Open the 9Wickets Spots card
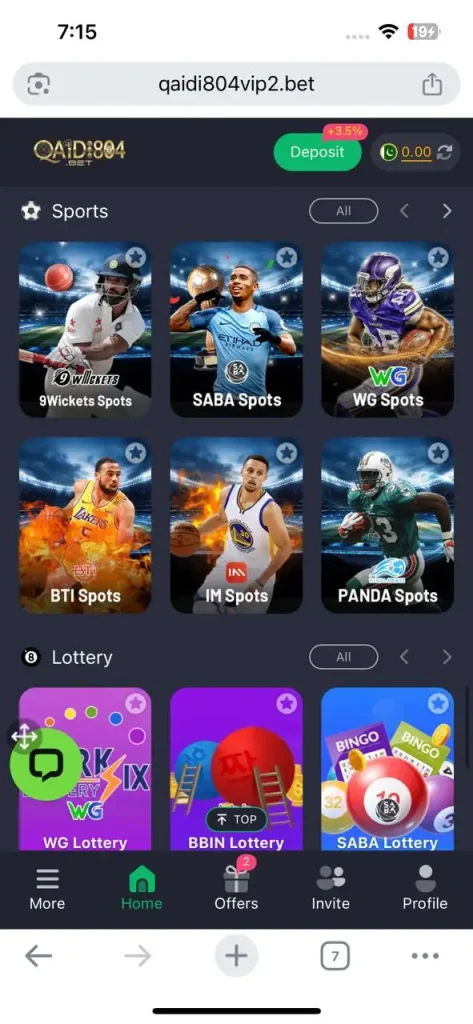The width and height of the screenshot is (473, 1024). tap(85, 330)
